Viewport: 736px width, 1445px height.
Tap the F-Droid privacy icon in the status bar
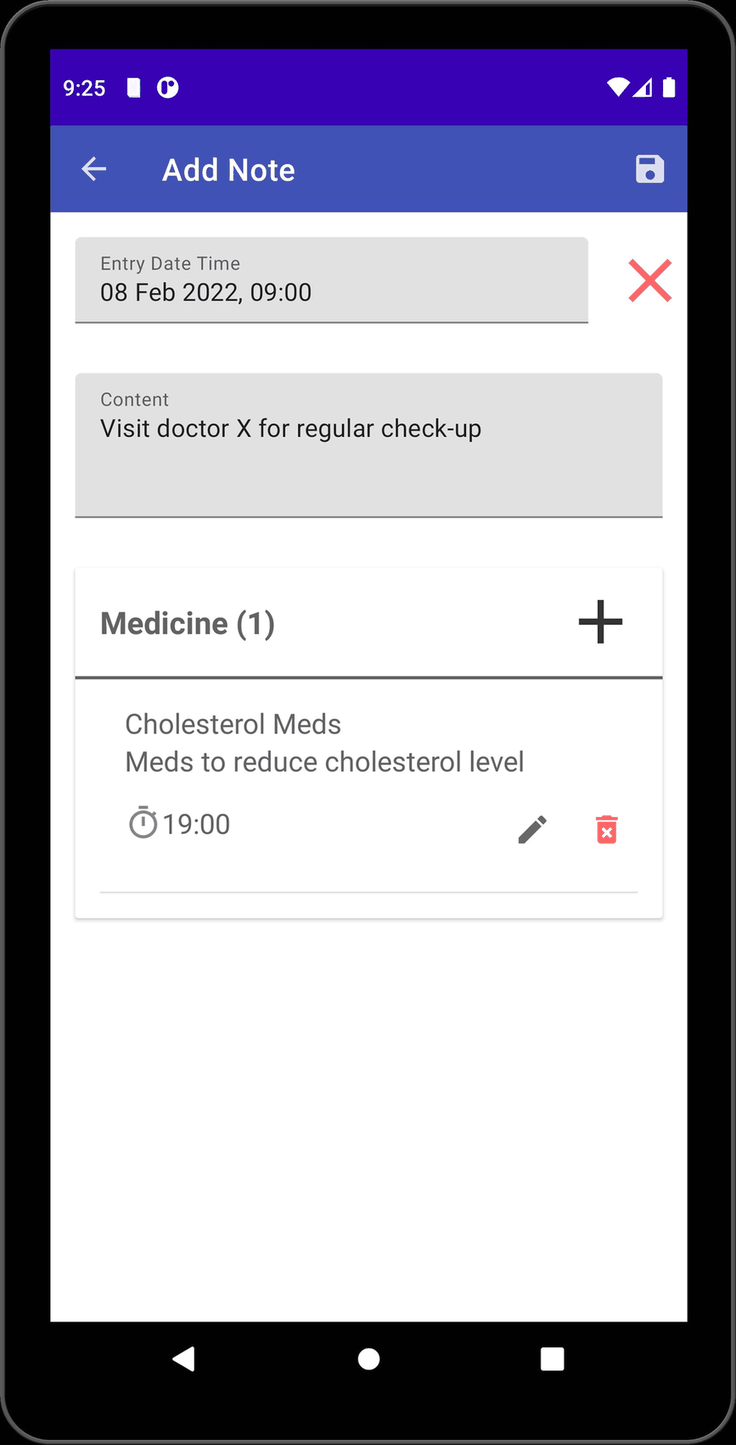pyautogui.click(x=168, y=88)
